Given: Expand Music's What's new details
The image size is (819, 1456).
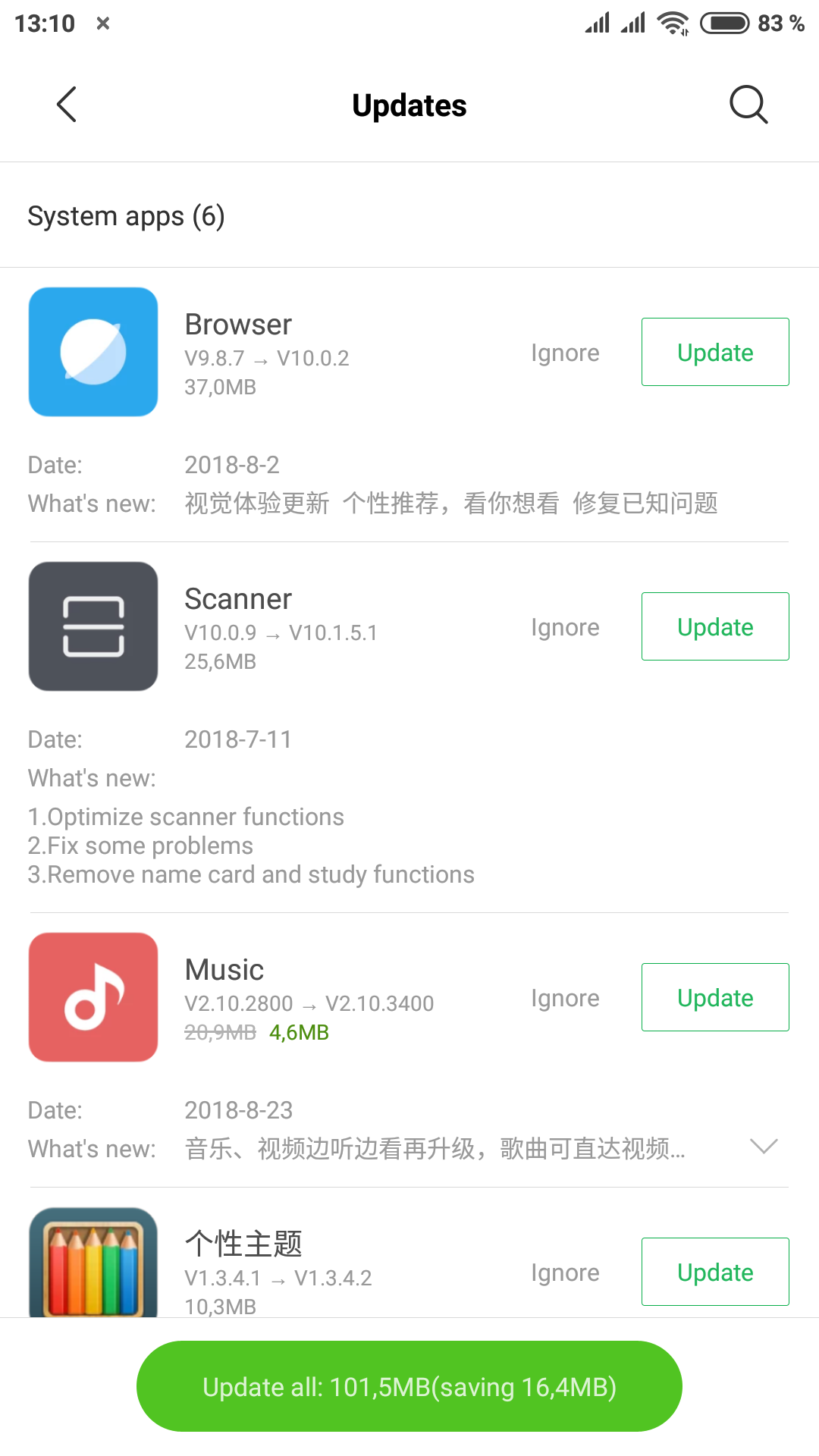Looking at the screenshot, I should 764,1147.
